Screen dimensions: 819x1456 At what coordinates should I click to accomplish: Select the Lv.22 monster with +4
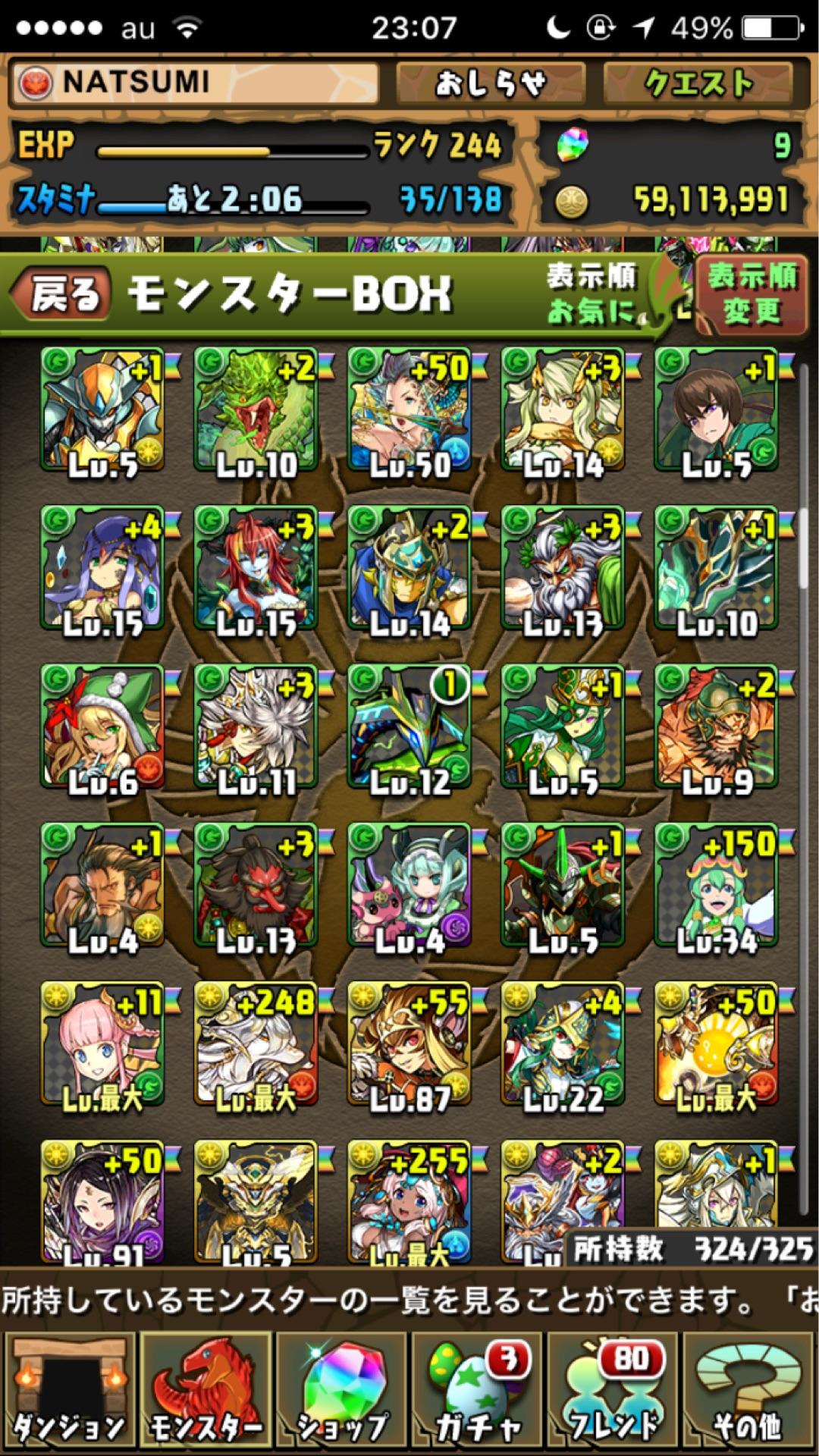pyautogui.click(x=563, y=1044)
